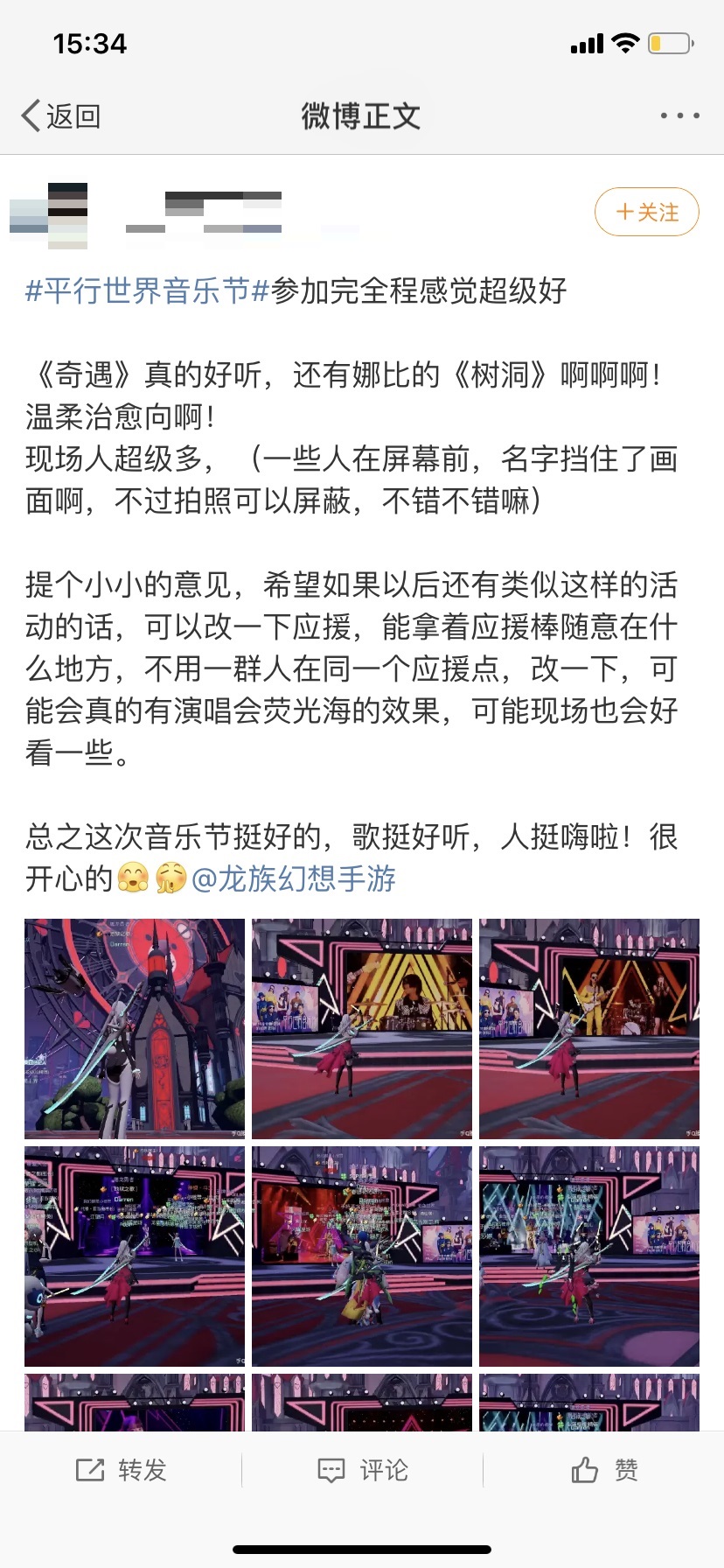
Task: Open the poster's profile avatar
Action: (49, 214)
